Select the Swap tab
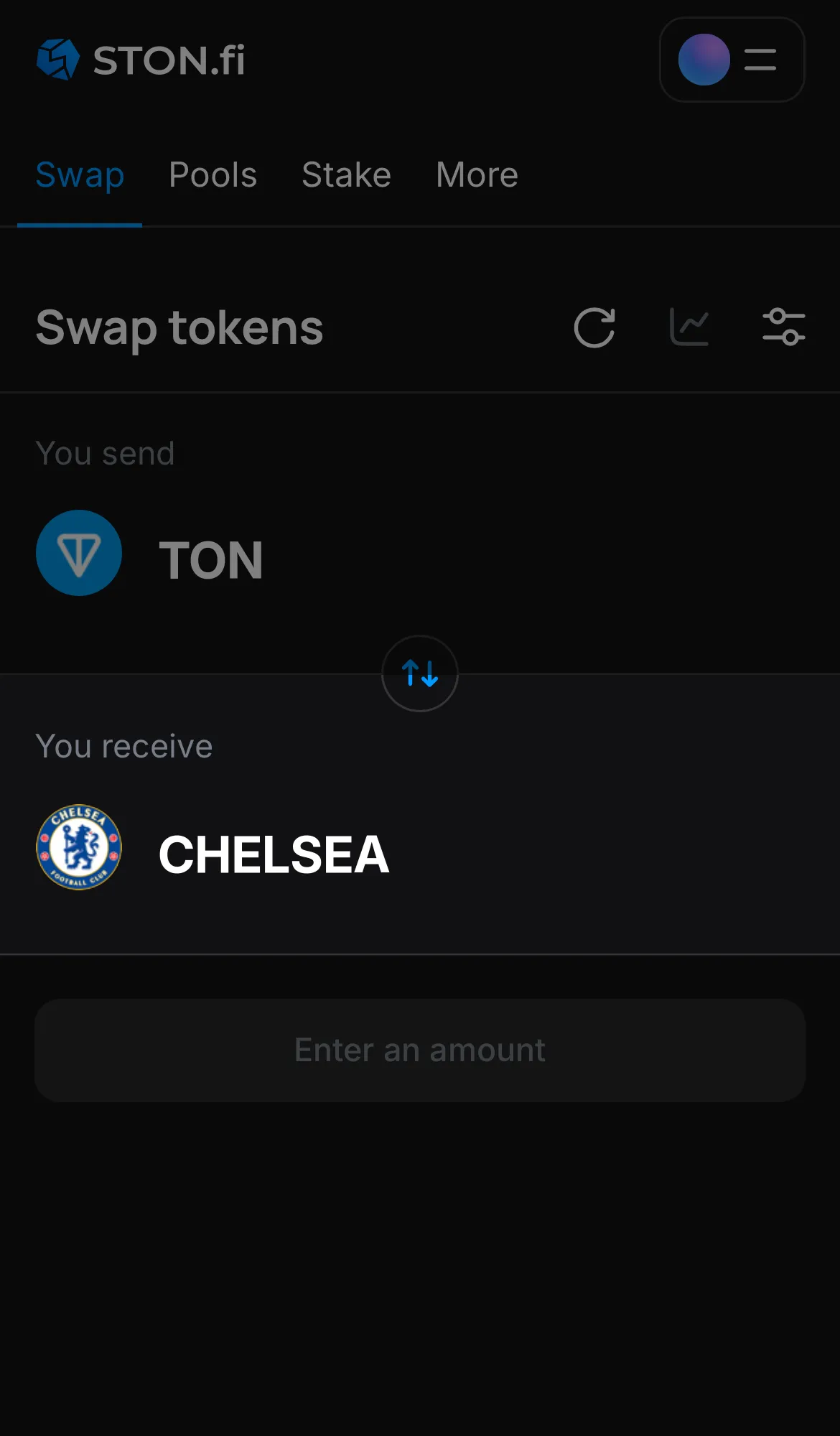Image resolution: width=840 pixels, height=1436 pixels. (80, 174)
